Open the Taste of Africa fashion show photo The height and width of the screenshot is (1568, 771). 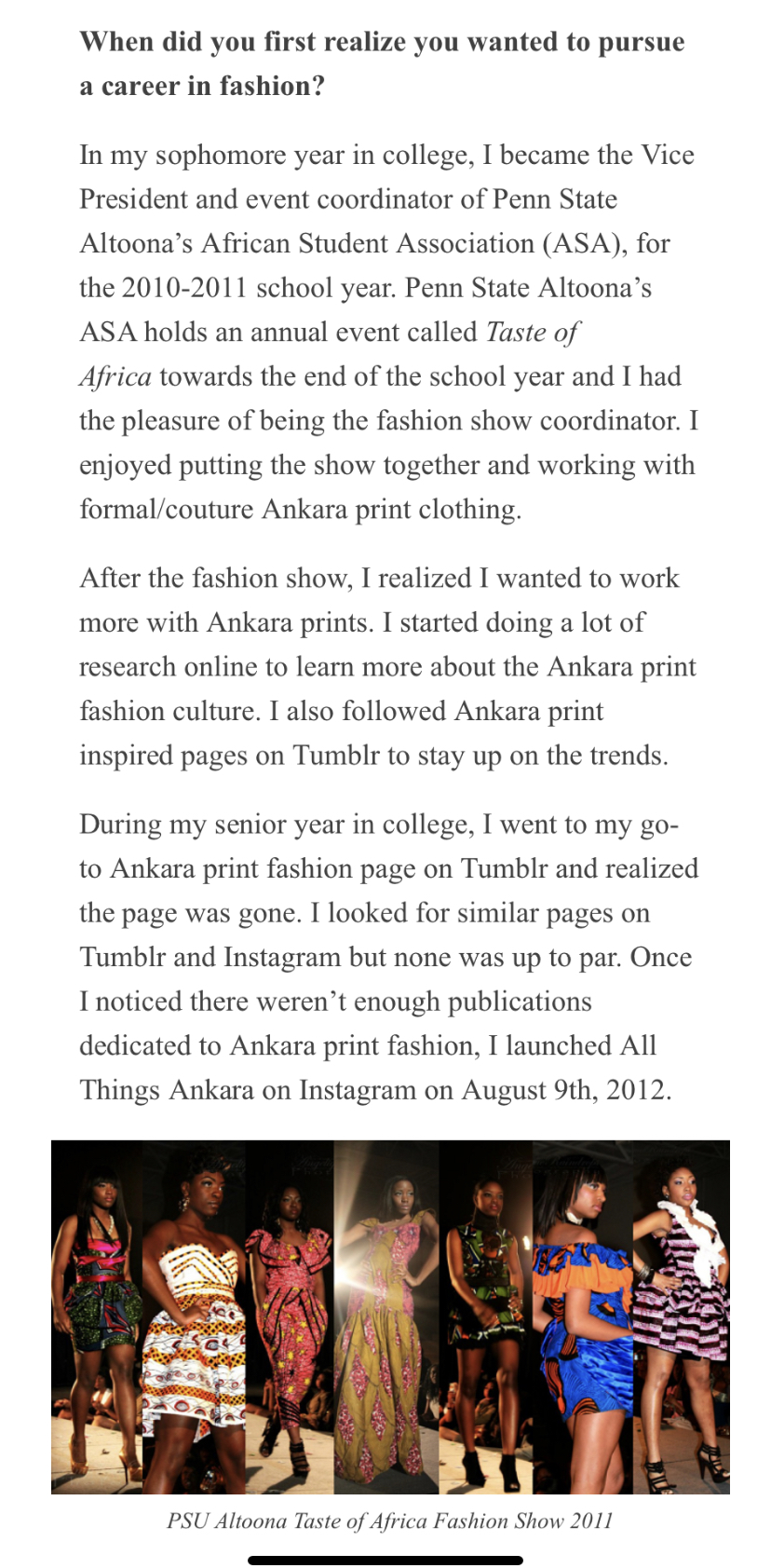coord(390,1316)
